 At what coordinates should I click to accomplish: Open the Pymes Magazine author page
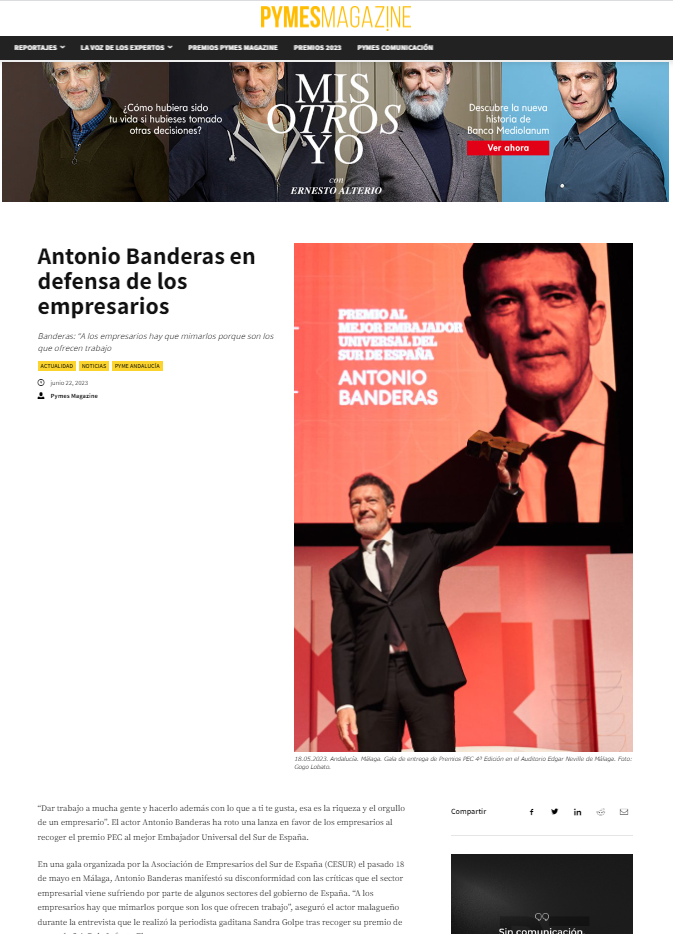pyautogui.click(x=74, y=396)
